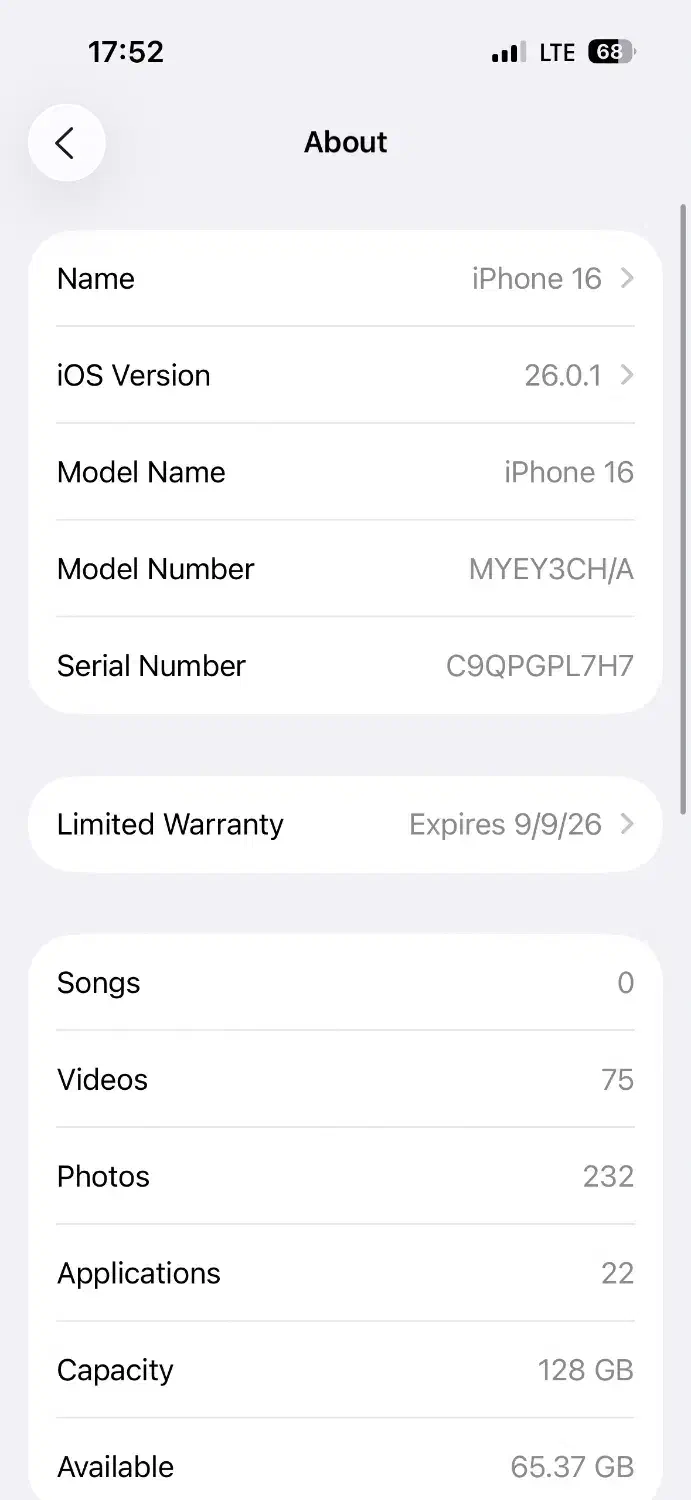Go back from the About screen

click(x=66, y=143)
